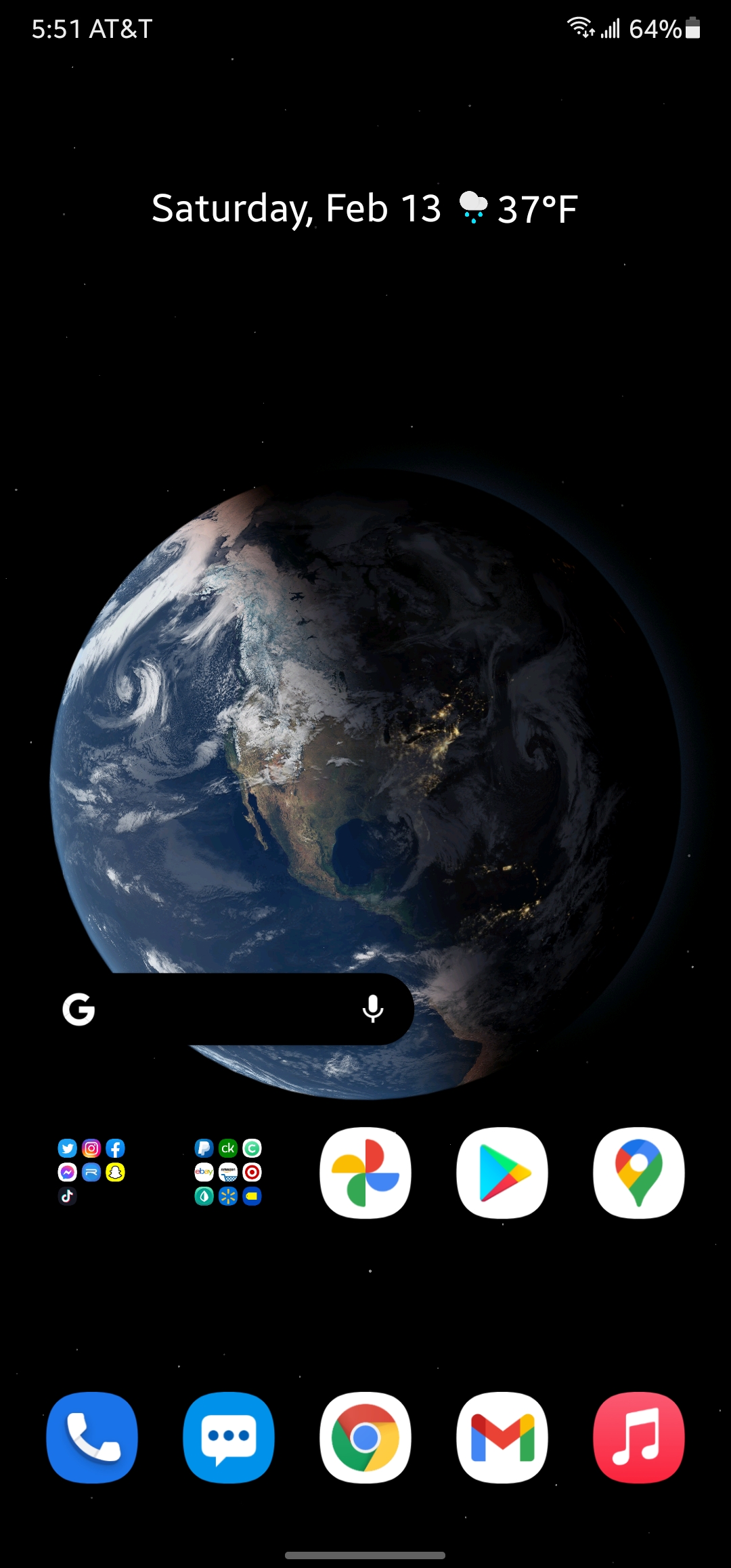The height and width of the screenshot is (1568, 731).
Task: Tap the Wi-Fi status icon
Action: 580,27
